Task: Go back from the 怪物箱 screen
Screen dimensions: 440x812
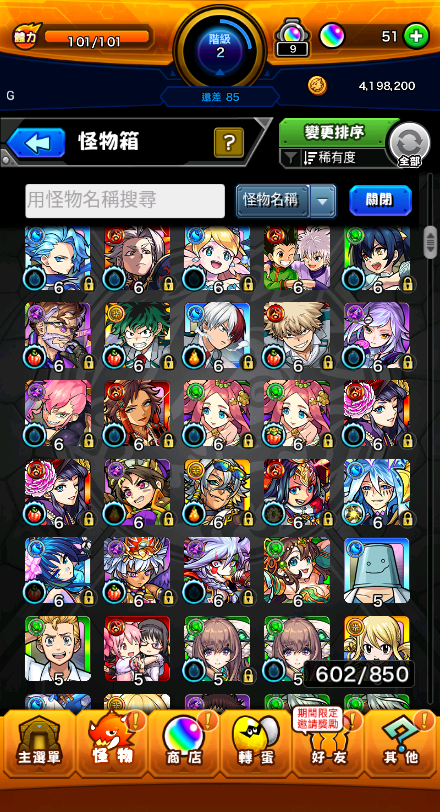Action: tap(36, 142)
